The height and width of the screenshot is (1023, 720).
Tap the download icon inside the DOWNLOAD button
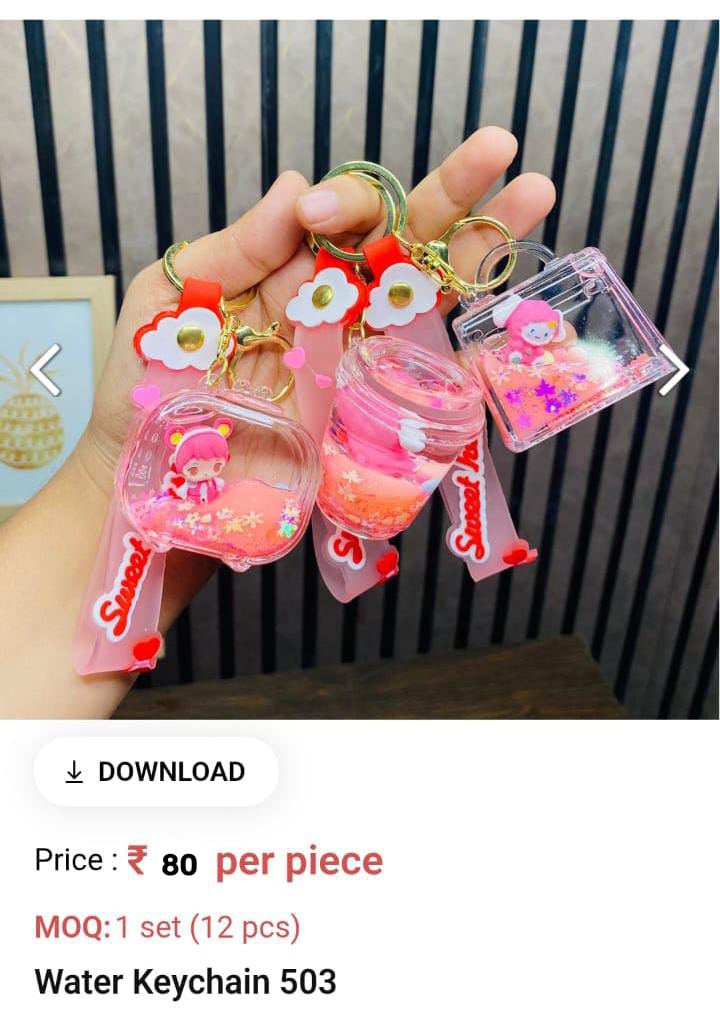74,771
